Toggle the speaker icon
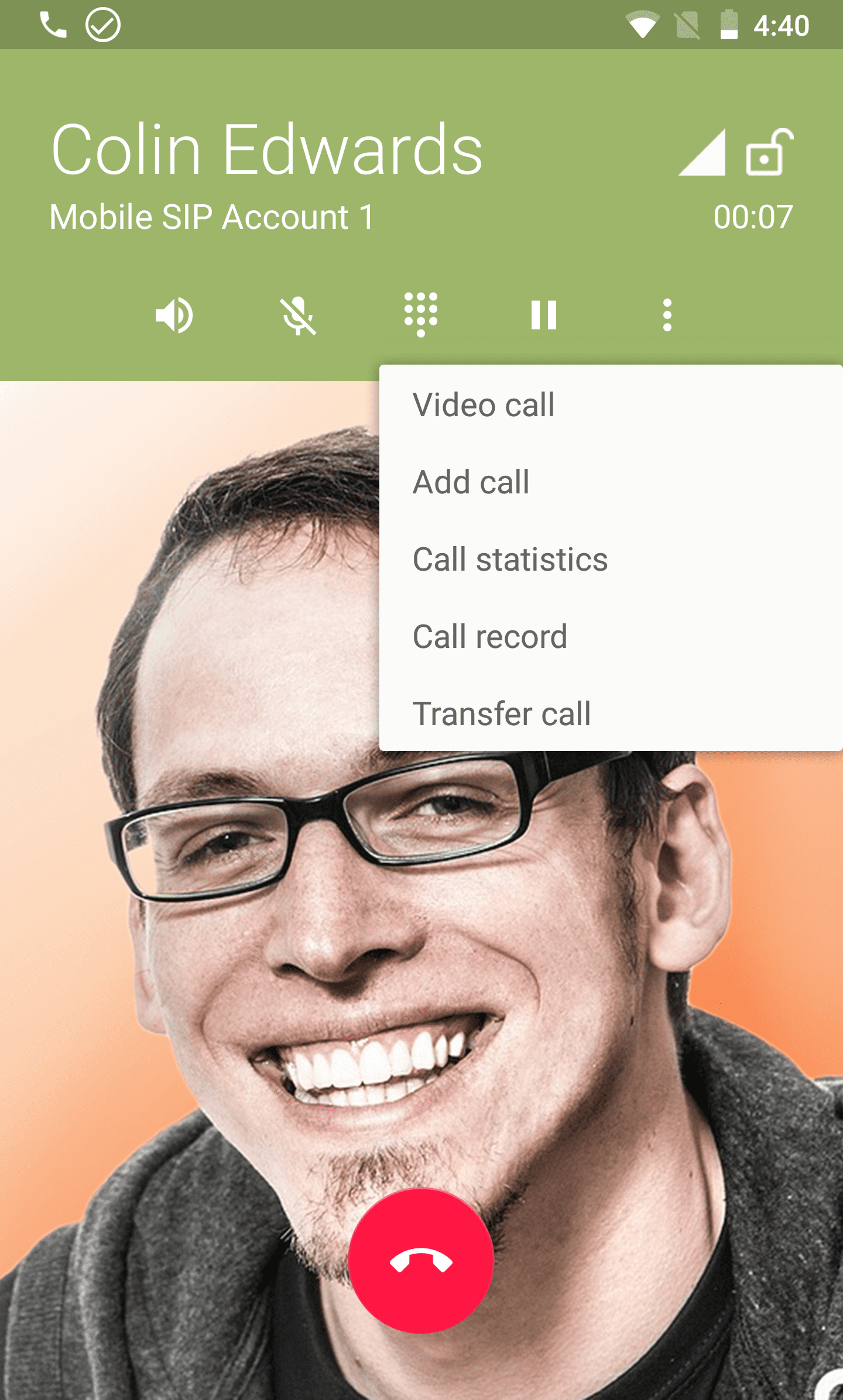Viewport: 843px width, 1400px height. [x=174, y=315]
